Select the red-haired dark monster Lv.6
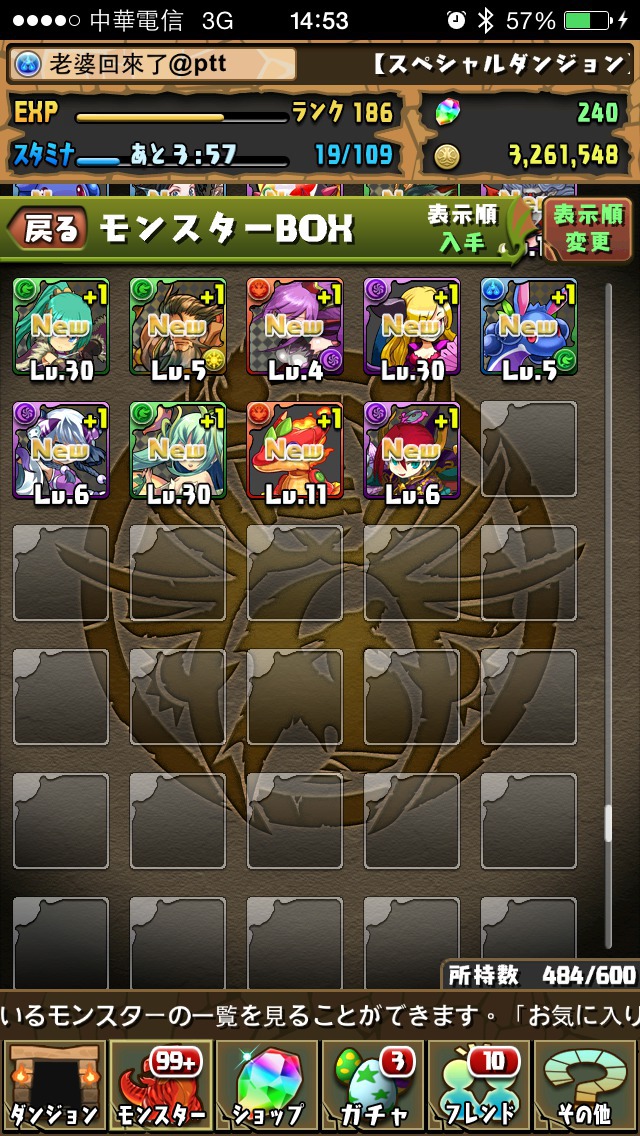The width and height of the screenshot is (640, 1136). [x=412, y=451]
